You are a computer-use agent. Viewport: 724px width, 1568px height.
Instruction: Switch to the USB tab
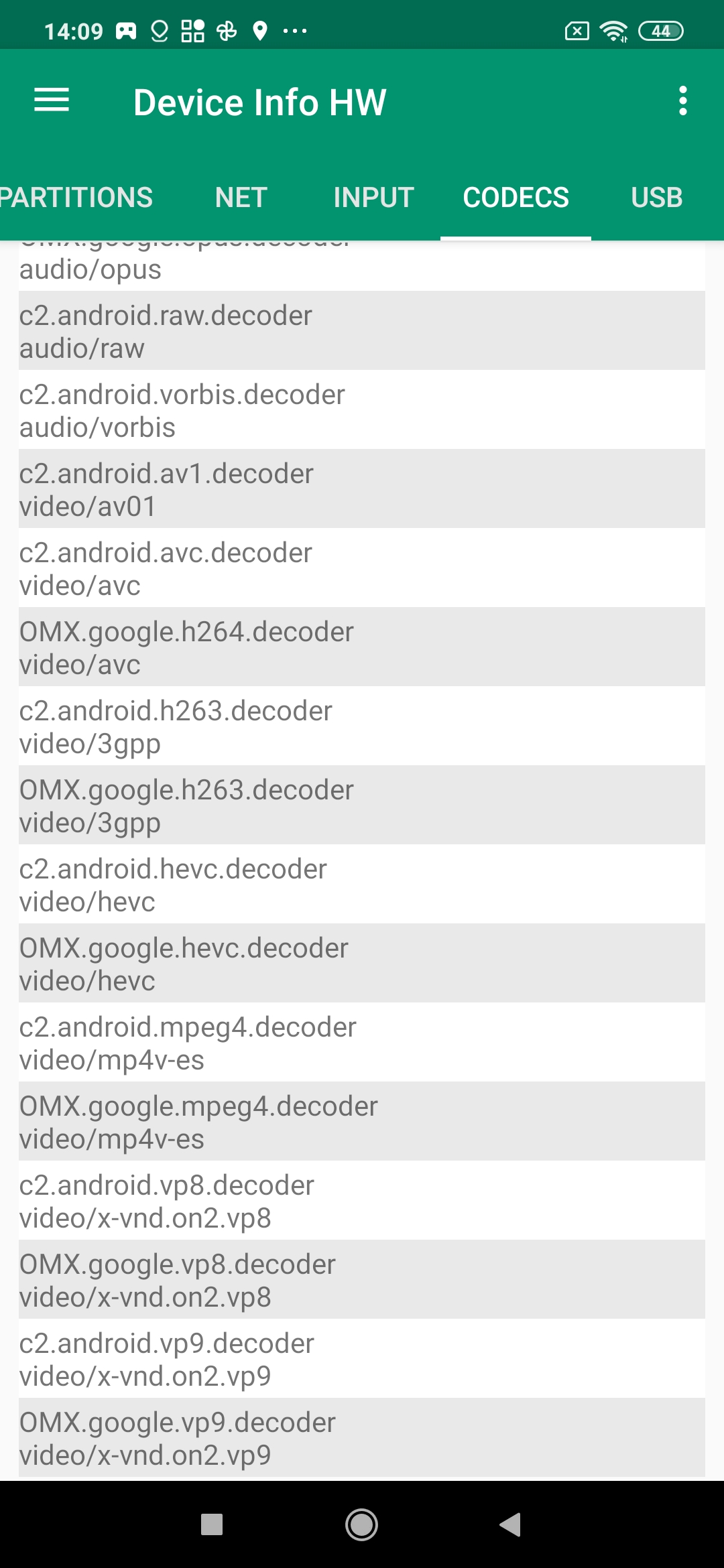point(656,198)
